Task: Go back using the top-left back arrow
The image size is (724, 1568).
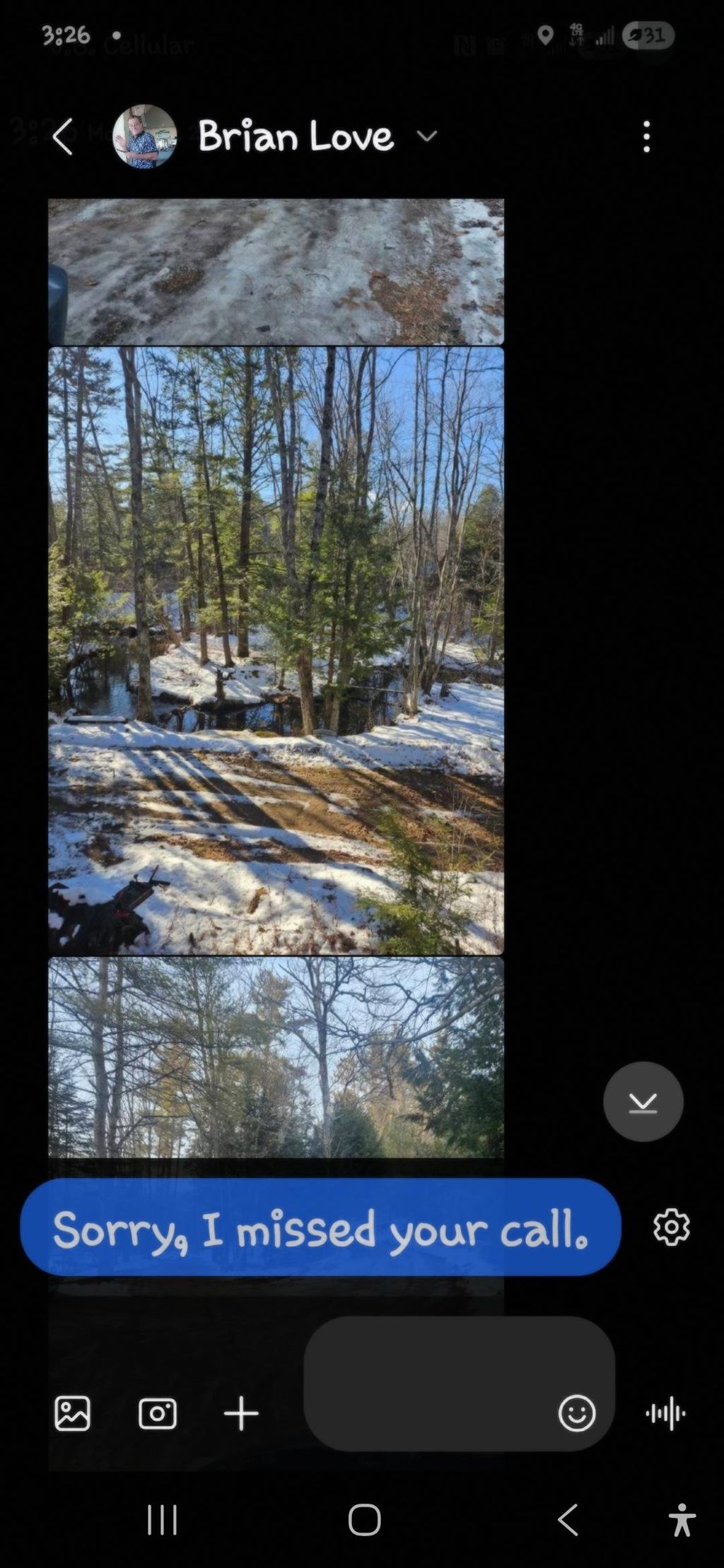Action: click(63, 136)
